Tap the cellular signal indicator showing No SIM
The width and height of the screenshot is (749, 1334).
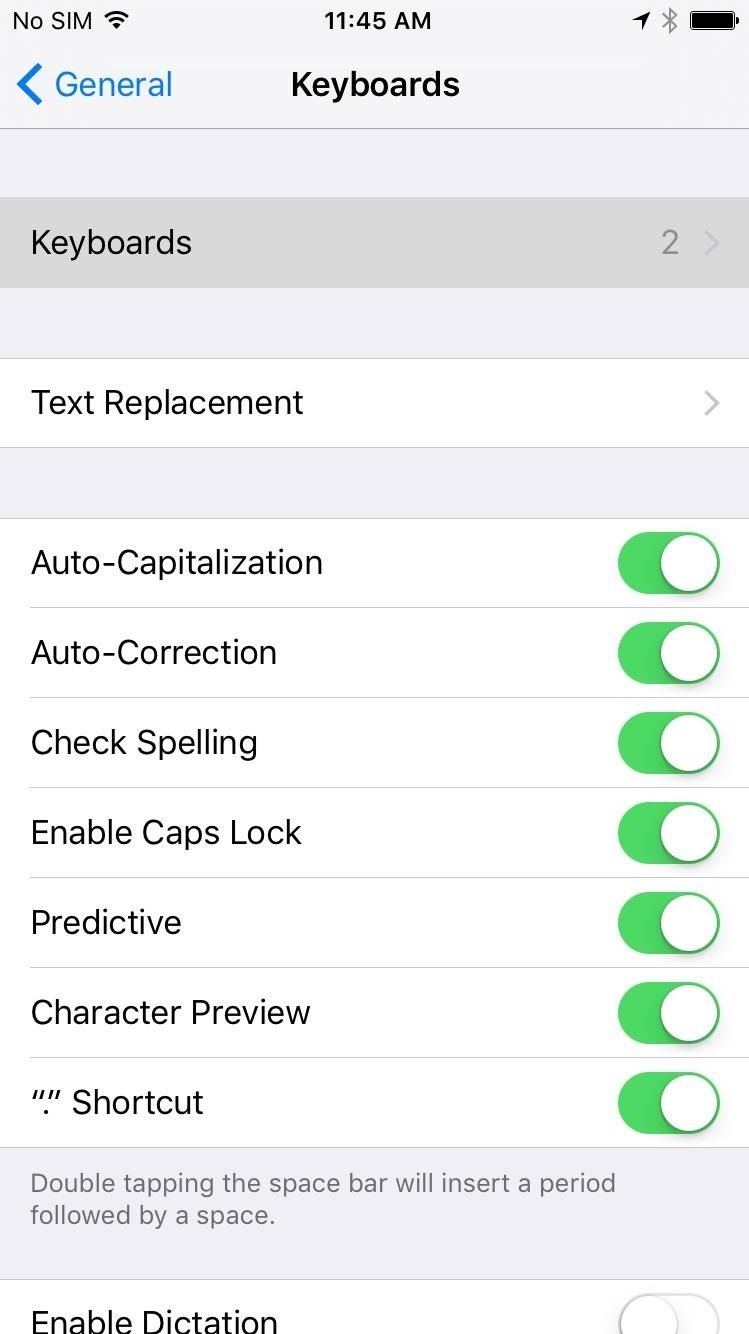pyautogui.click(x=51, y=20)
